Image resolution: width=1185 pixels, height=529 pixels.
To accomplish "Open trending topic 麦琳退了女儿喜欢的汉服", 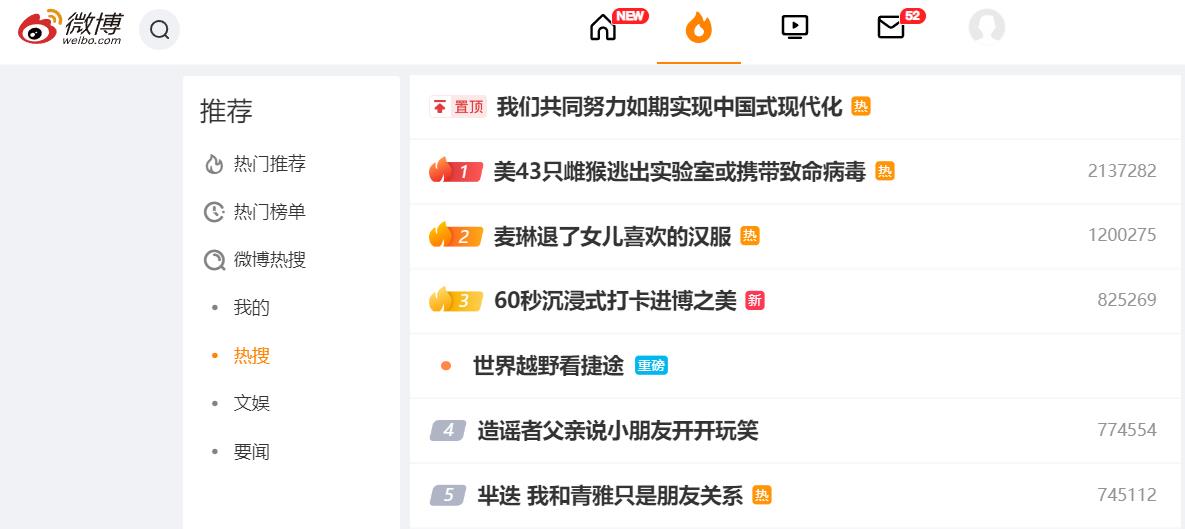I will click(x=612, y=236).
